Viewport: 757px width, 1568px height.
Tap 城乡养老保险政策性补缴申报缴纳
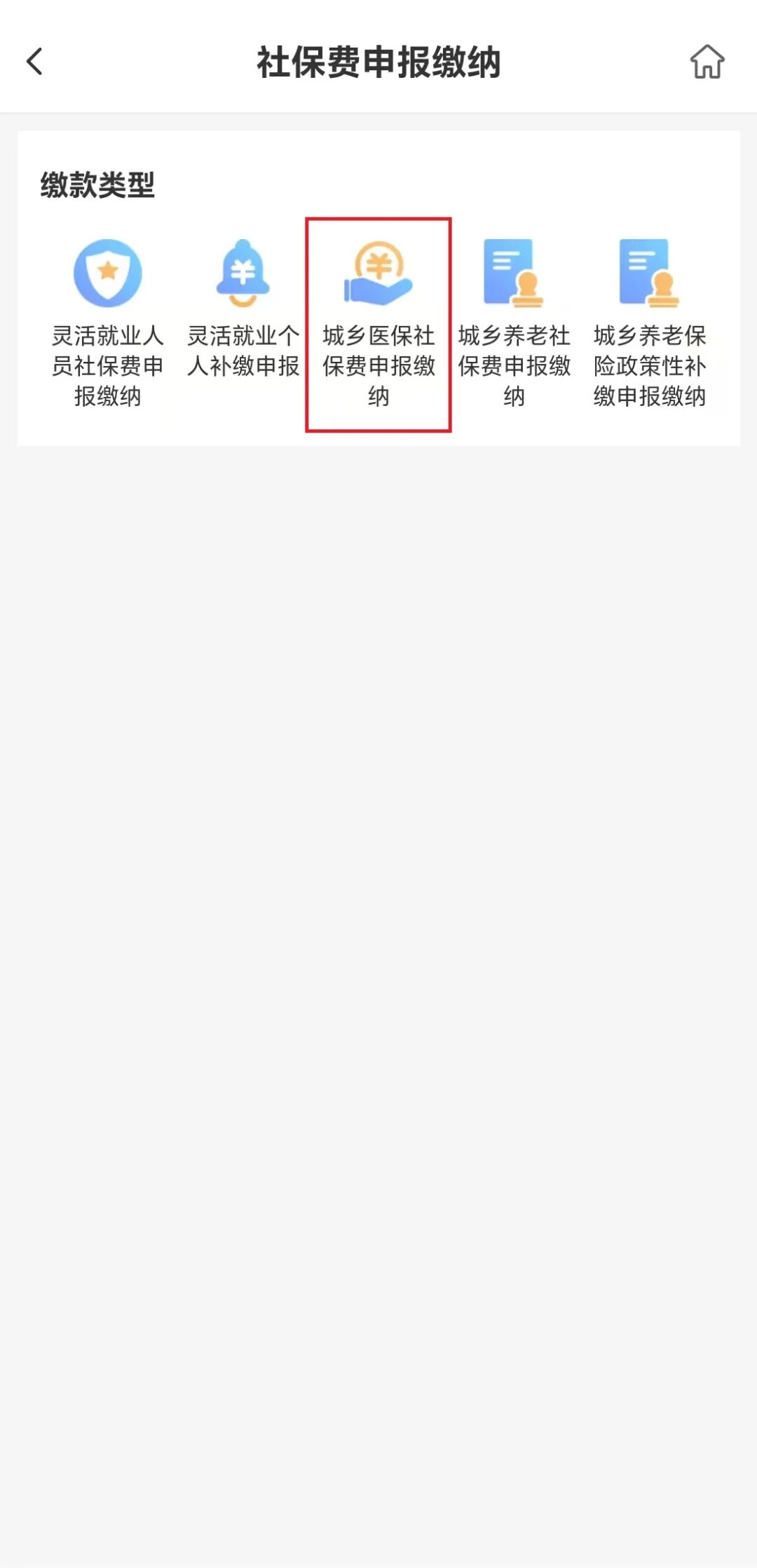point(649,324)
